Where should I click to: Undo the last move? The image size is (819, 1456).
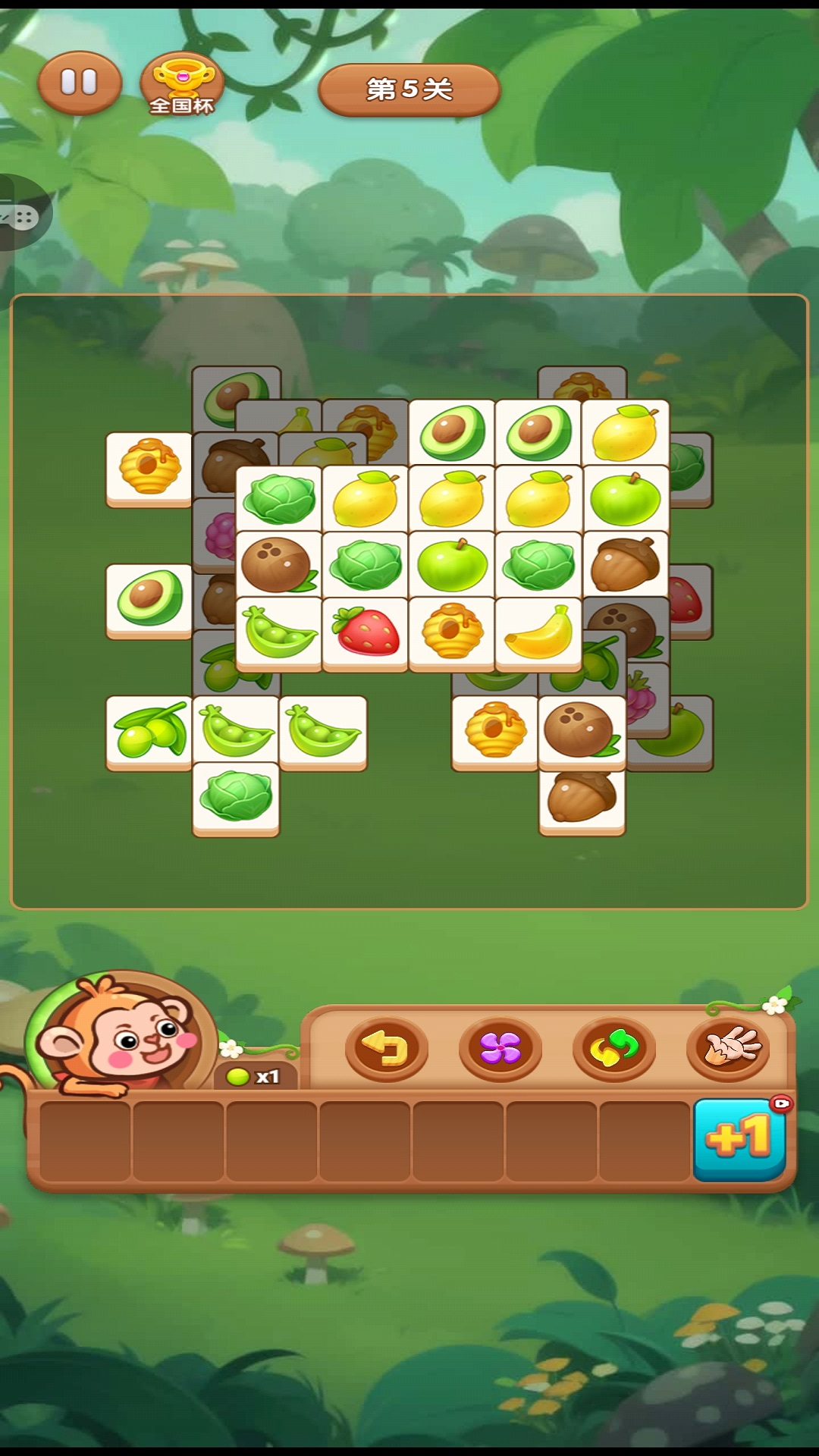(386, 1050)
